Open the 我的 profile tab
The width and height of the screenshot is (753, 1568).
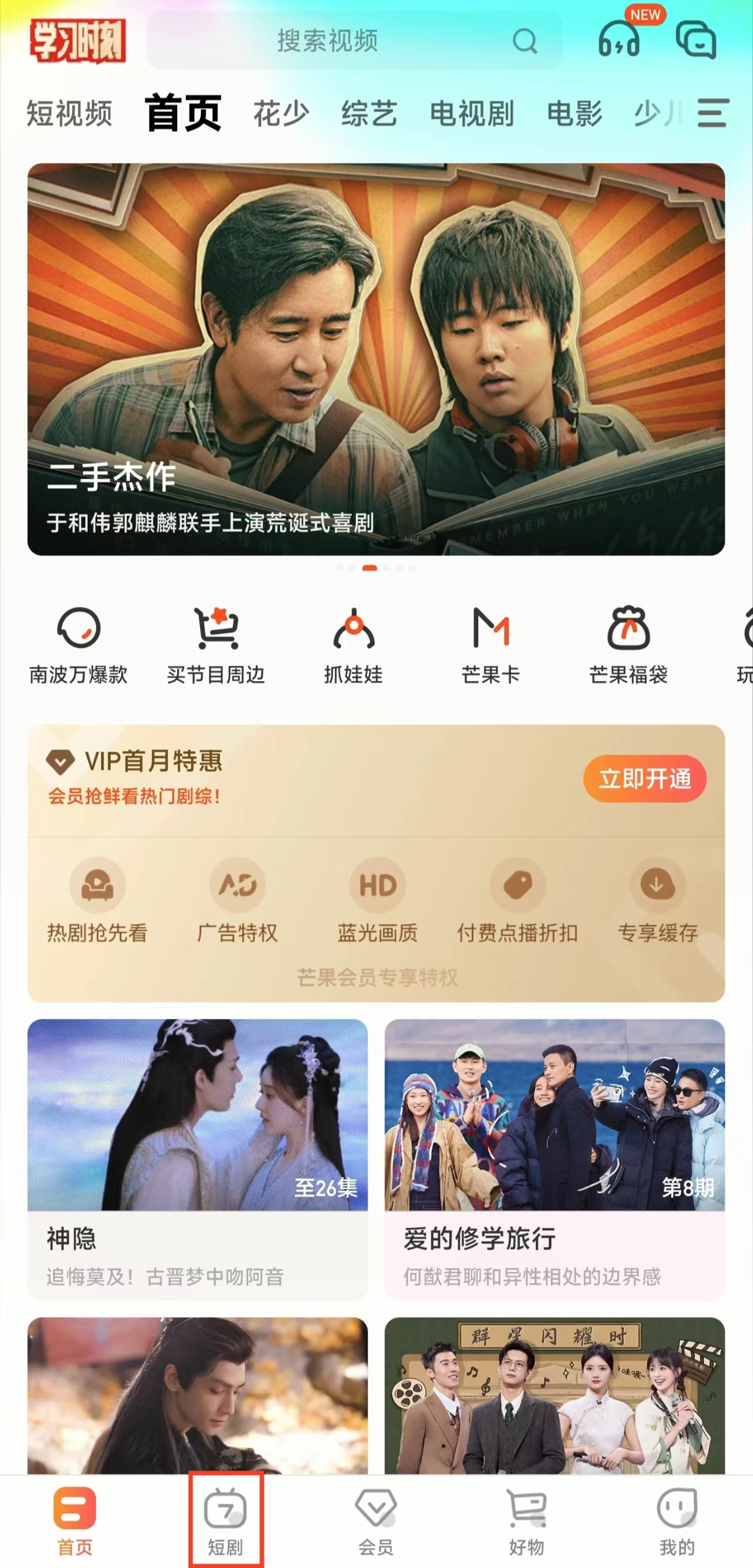(x=677, y=1519)
